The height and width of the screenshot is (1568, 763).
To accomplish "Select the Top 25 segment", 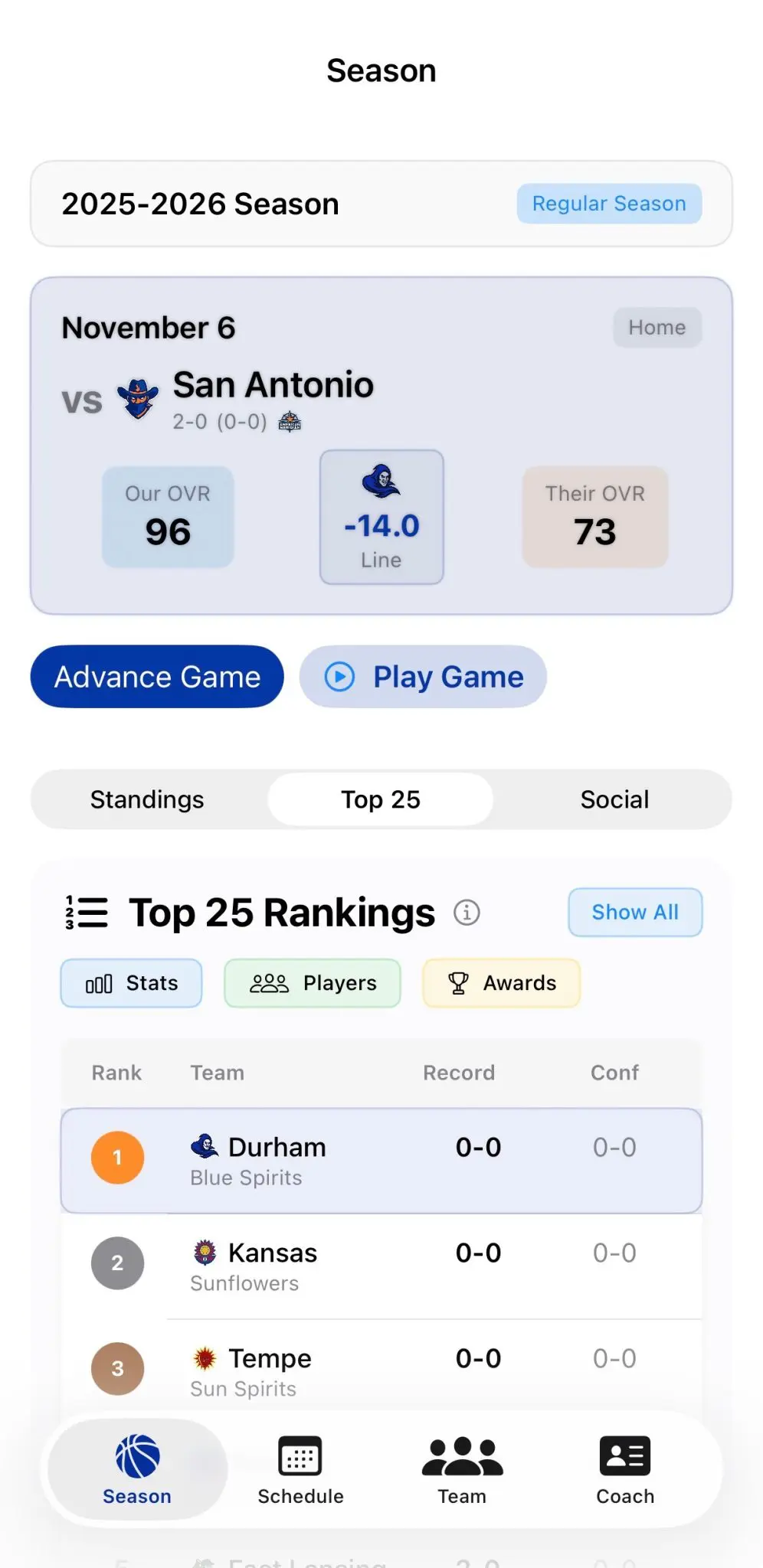I will click(381, 799).
